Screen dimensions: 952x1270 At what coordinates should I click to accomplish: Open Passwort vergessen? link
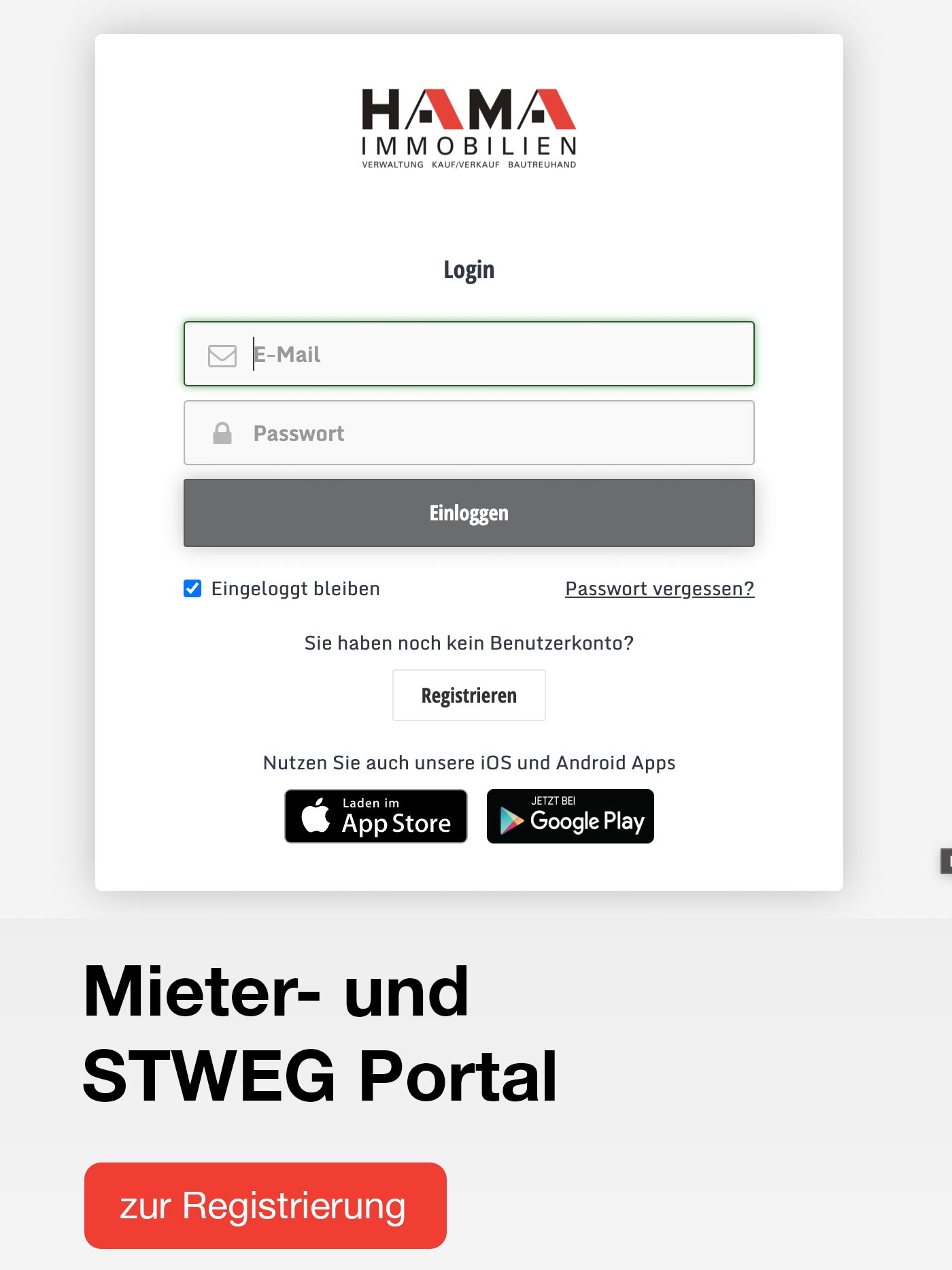[659, 588]
